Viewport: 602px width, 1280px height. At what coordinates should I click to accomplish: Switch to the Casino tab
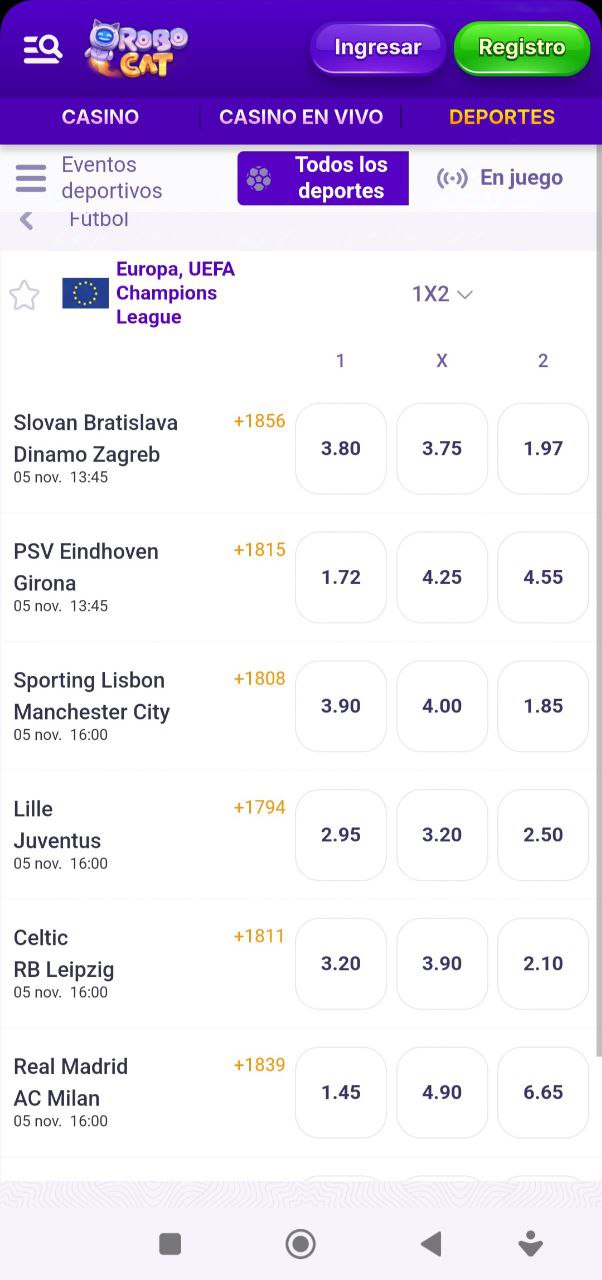pyautogui.click(x=100, y=117)
